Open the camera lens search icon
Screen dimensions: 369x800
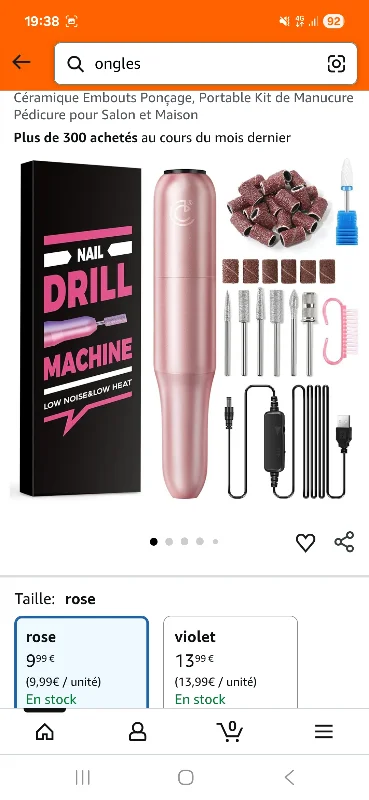tap(336, 64)
